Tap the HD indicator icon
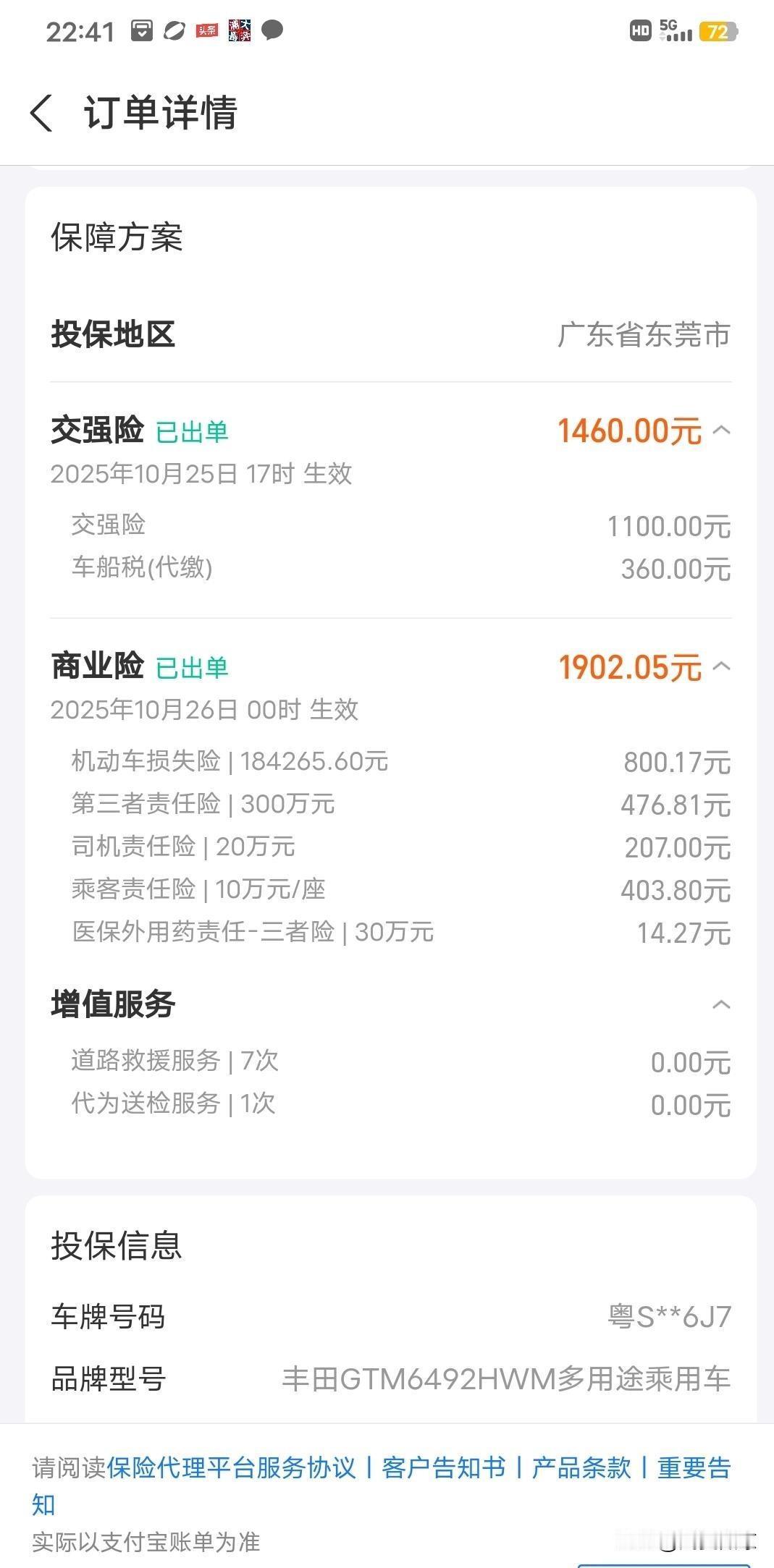774x1568 pixels. pyautogui.click(x=640, y=29)
